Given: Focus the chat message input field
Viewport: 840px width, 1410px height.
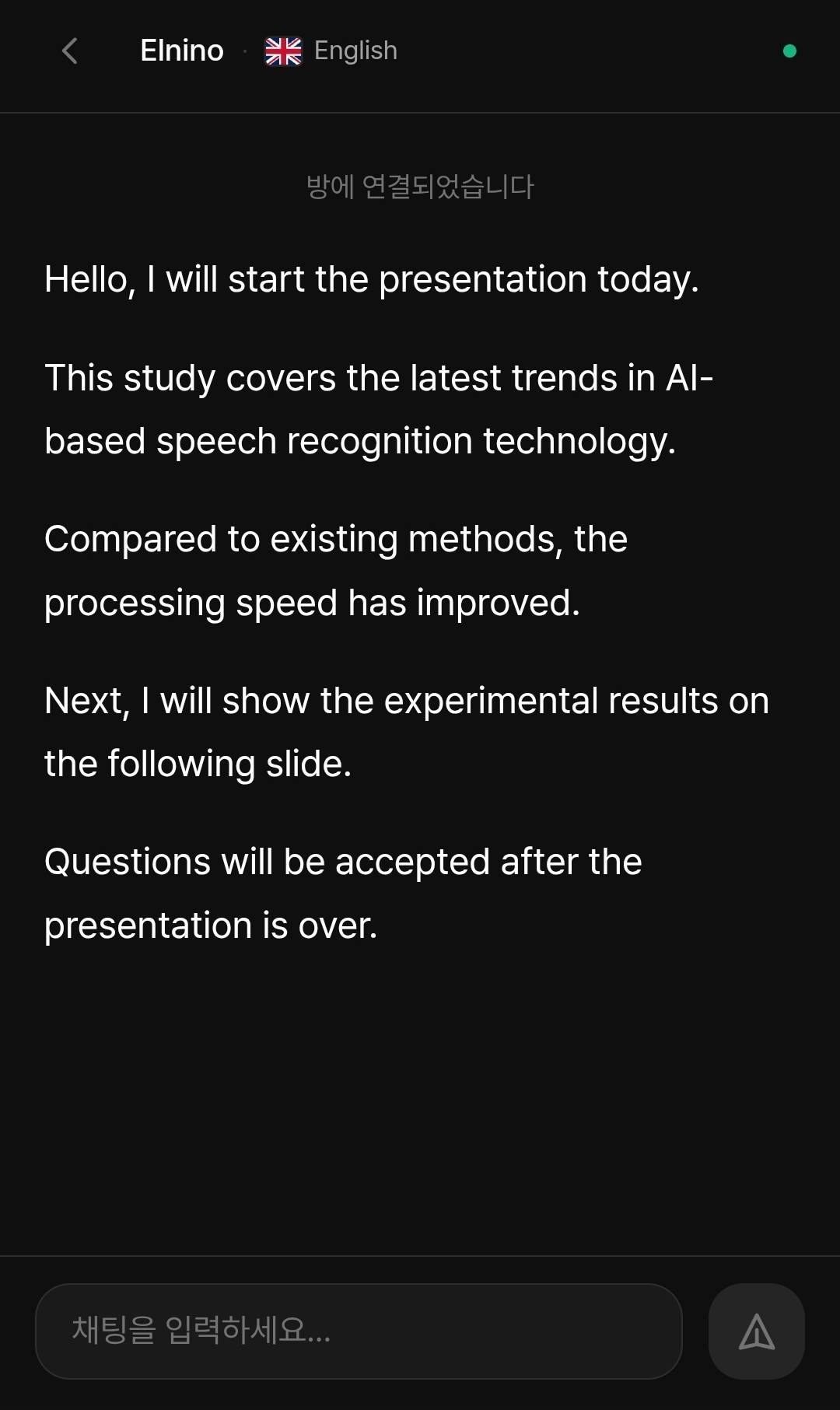Looking at the screenshot, I should point(359,1331).
